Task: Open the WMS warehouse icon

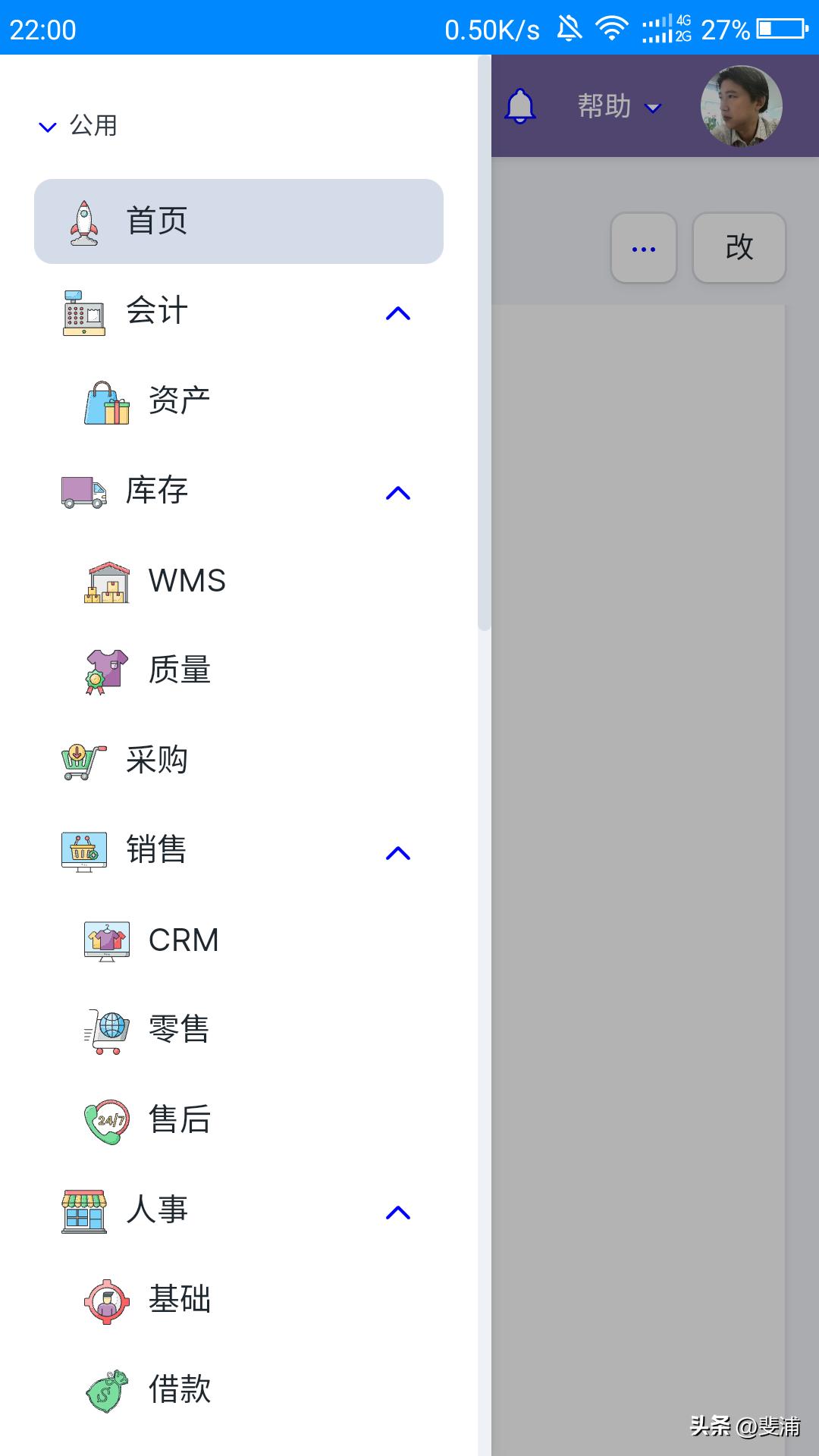Action: (106, 581)
